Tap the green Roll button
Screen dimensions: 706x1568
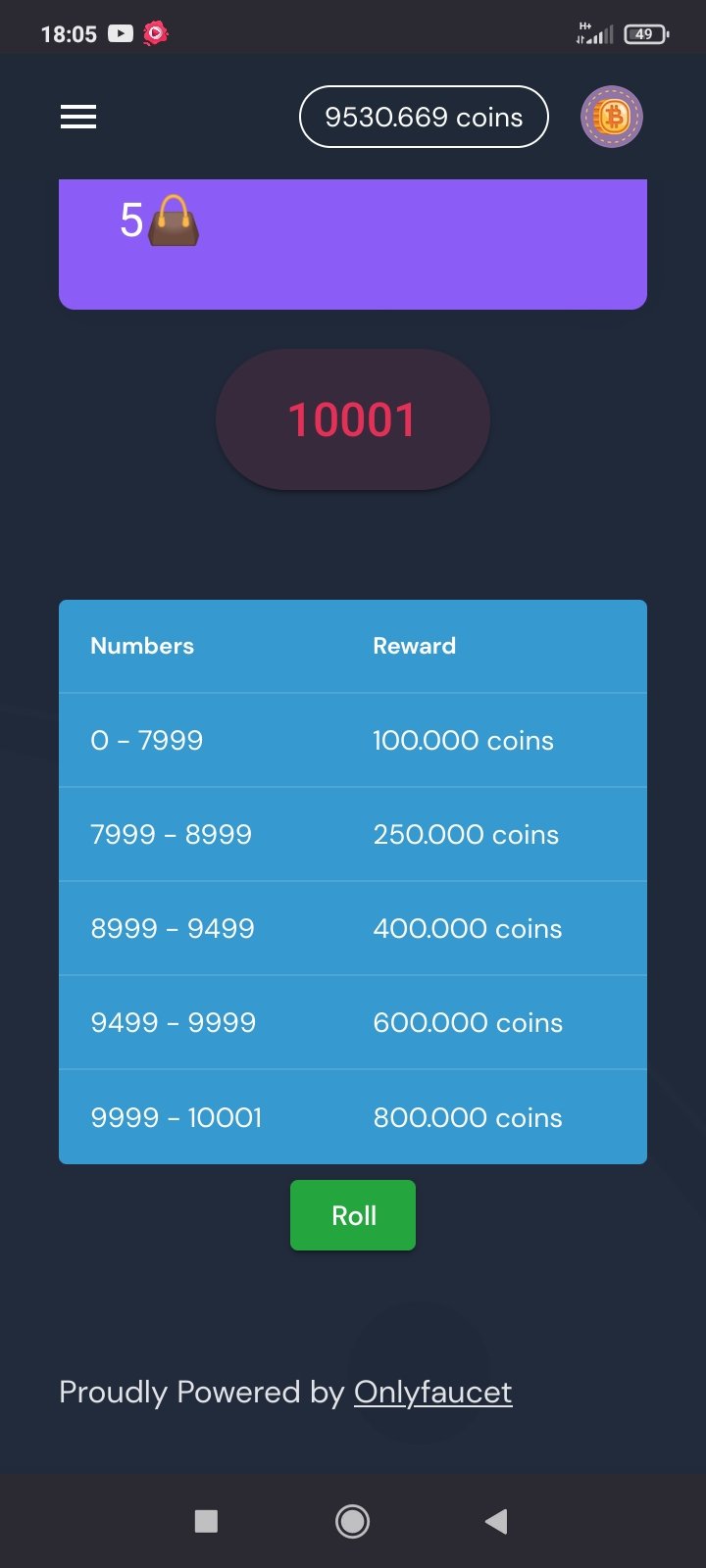click(x=353, y=1215)
